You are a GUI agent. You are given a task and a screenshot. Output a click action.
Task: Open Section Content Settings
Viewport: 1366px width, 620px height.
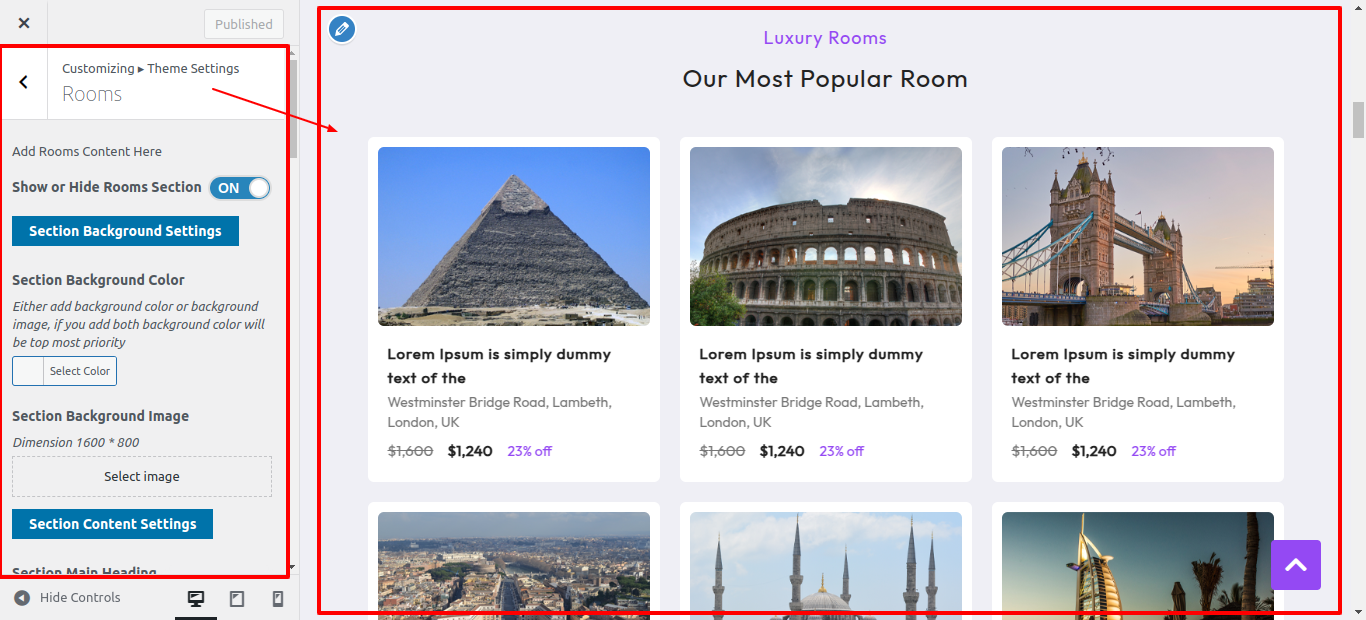[x=112, y=524]
